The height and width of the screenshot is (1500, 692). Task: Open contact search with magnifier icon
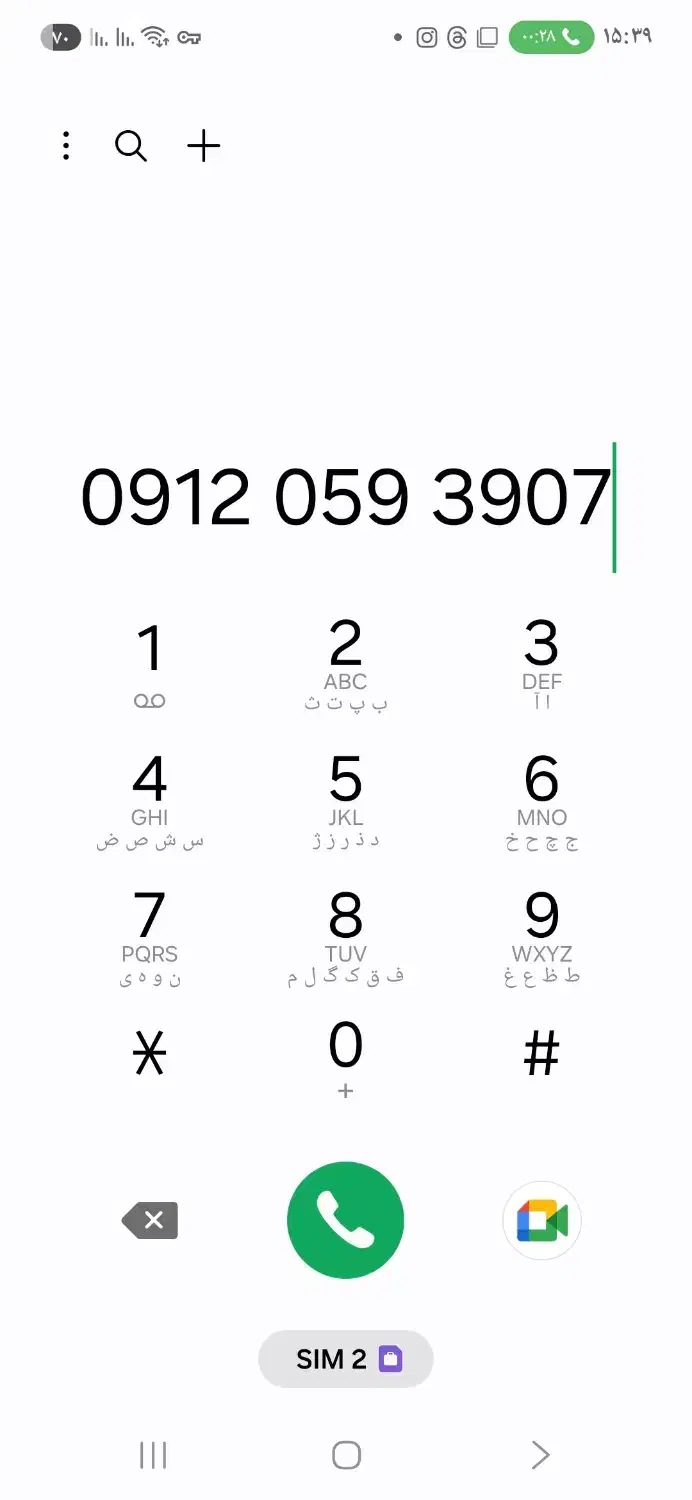pos(131,146)
